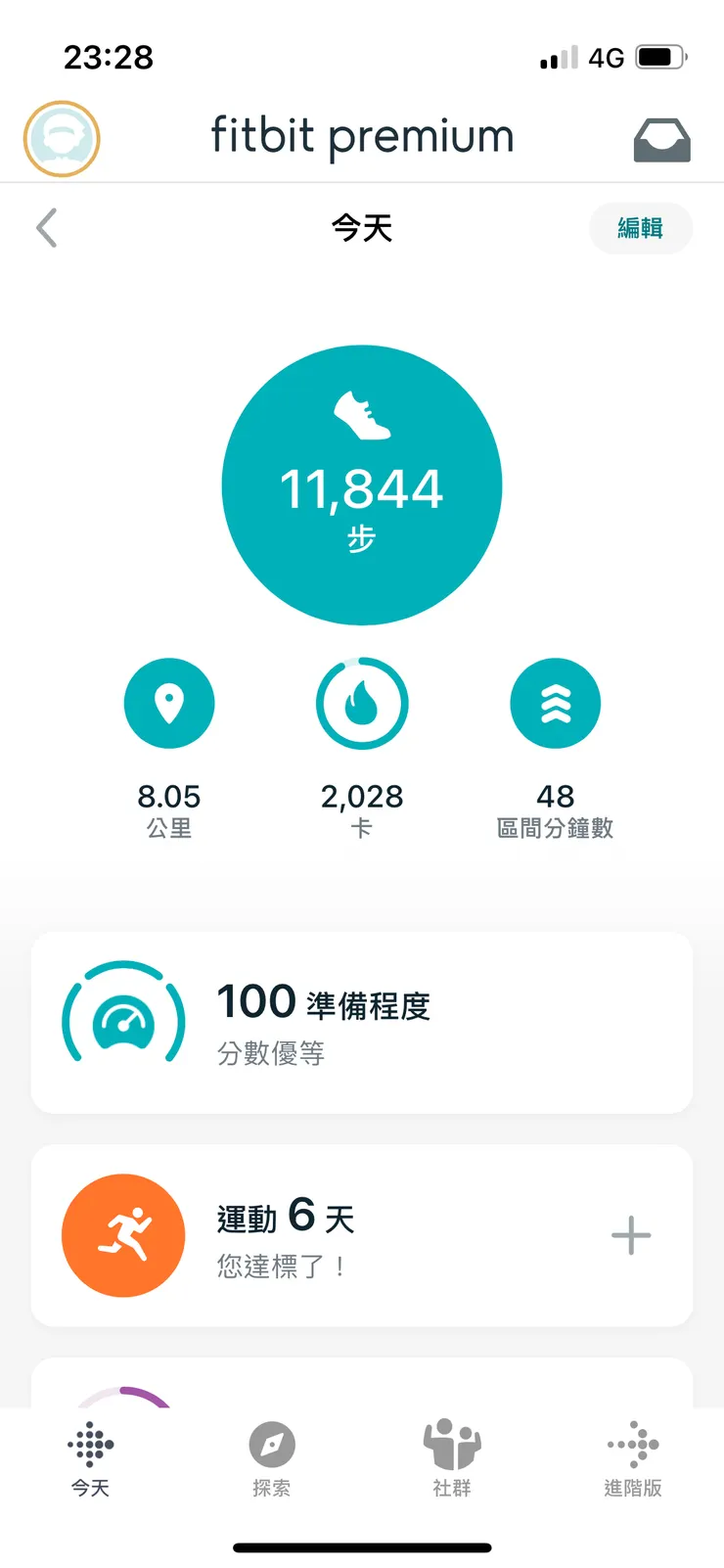
Task: Tap the profile avatar picture
Action: (x=61, y=140)
